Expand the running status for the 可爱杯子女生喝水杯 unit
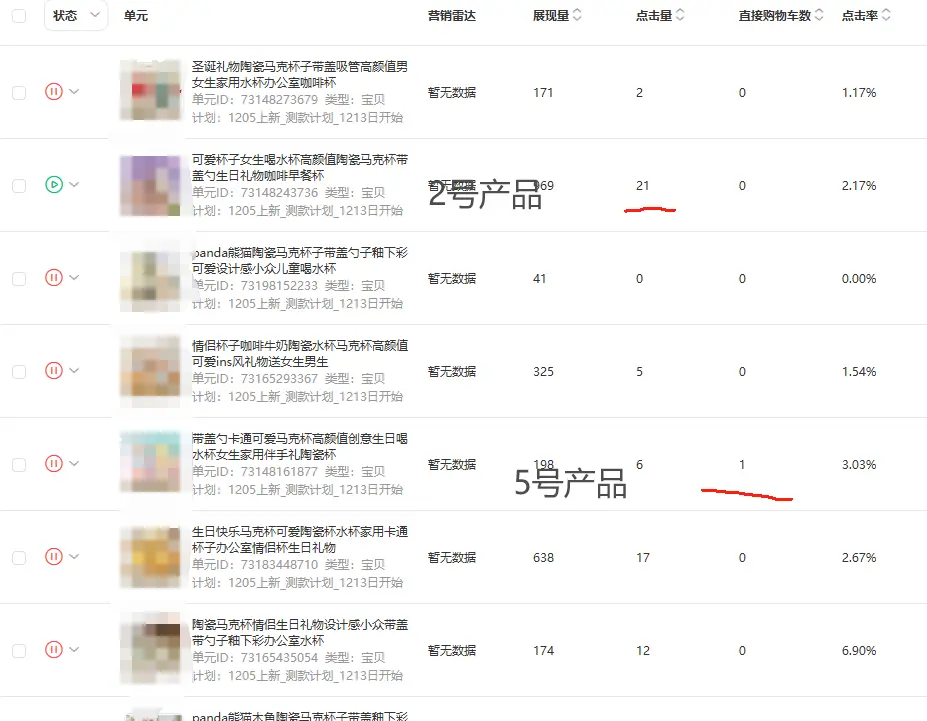The height and width of the screenshot is (721, 927). [x=74, y=185]
